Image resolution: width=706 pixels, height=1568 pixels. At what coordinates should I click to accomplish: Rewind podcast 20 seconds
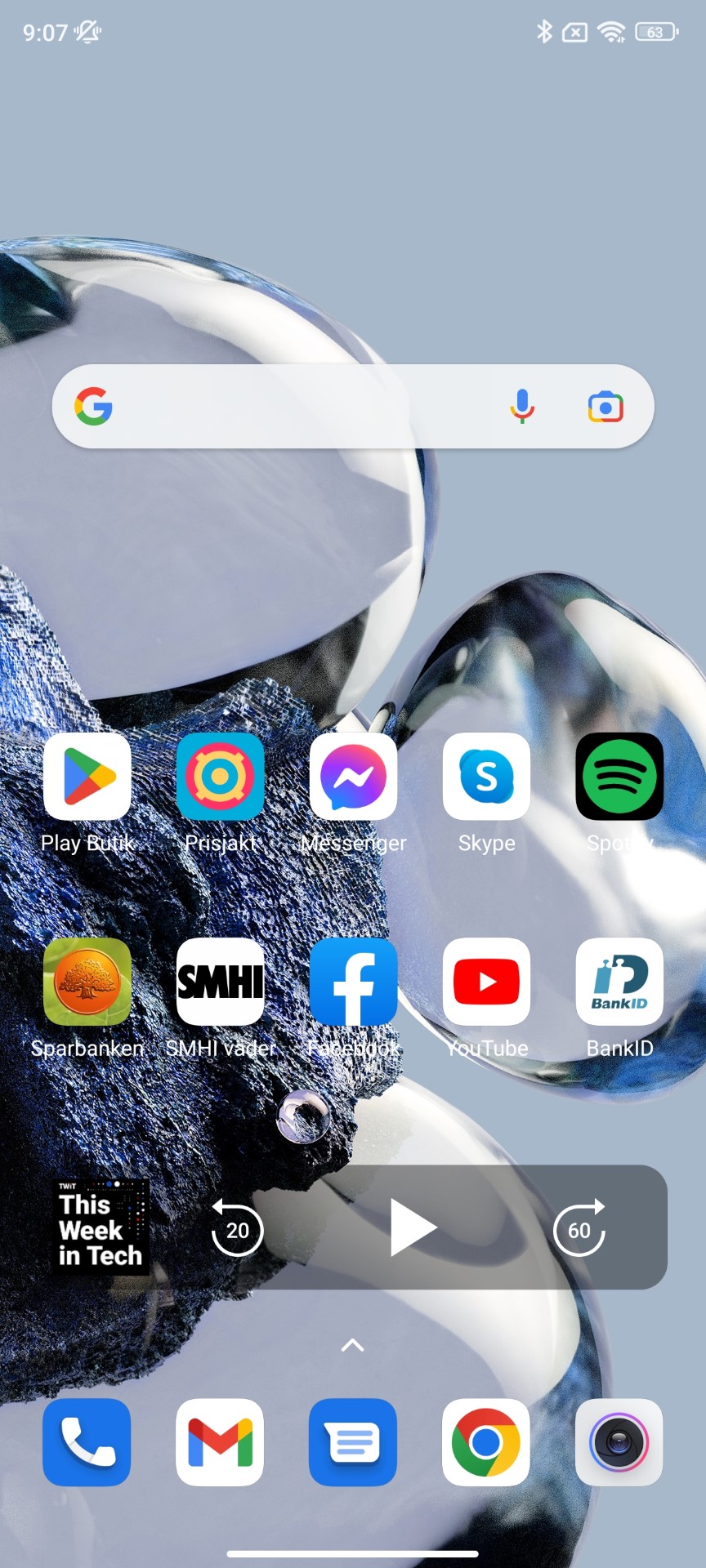[x=237, y=1227]
